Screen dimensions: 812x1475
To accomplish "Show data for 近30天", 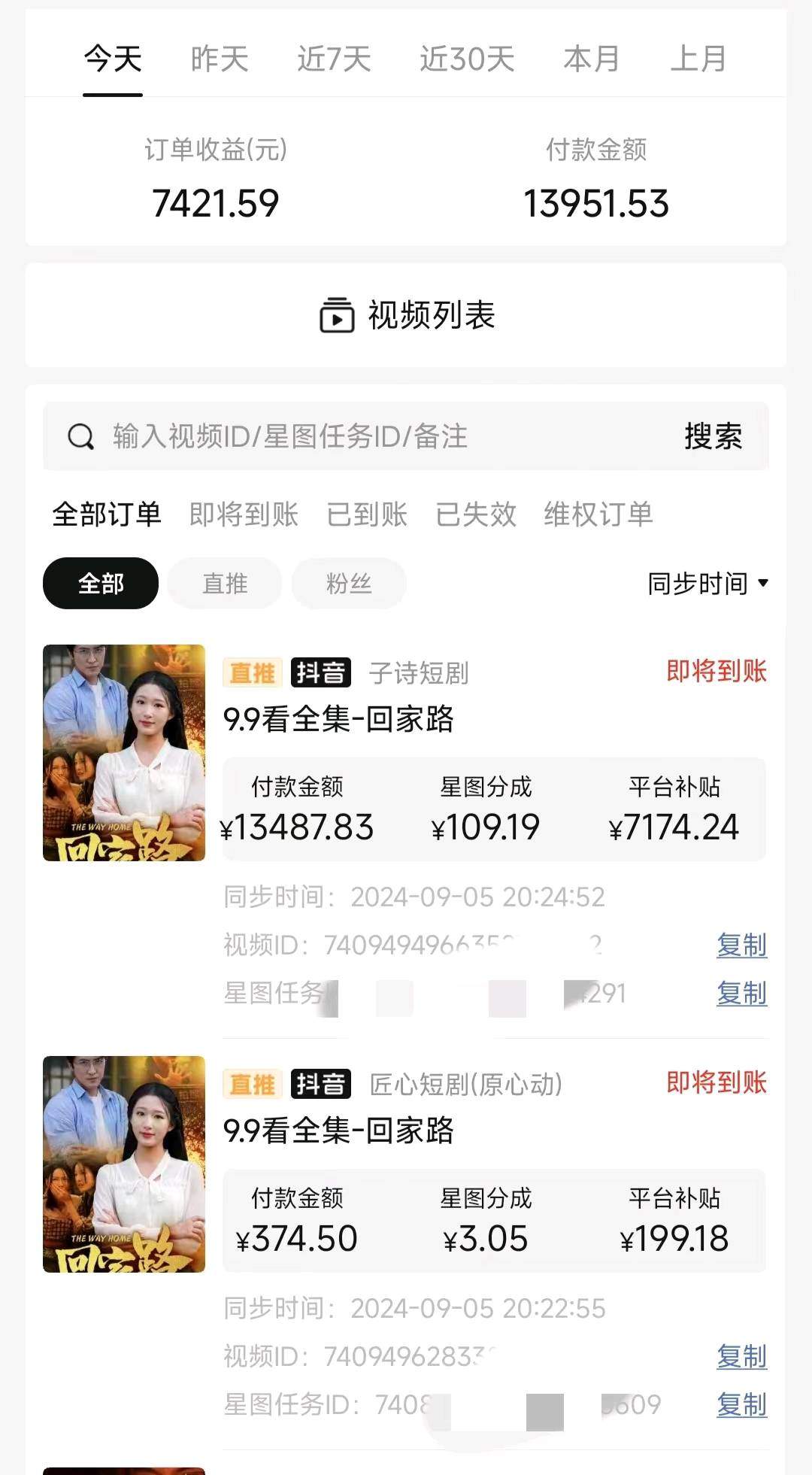I will click(466, 59).
